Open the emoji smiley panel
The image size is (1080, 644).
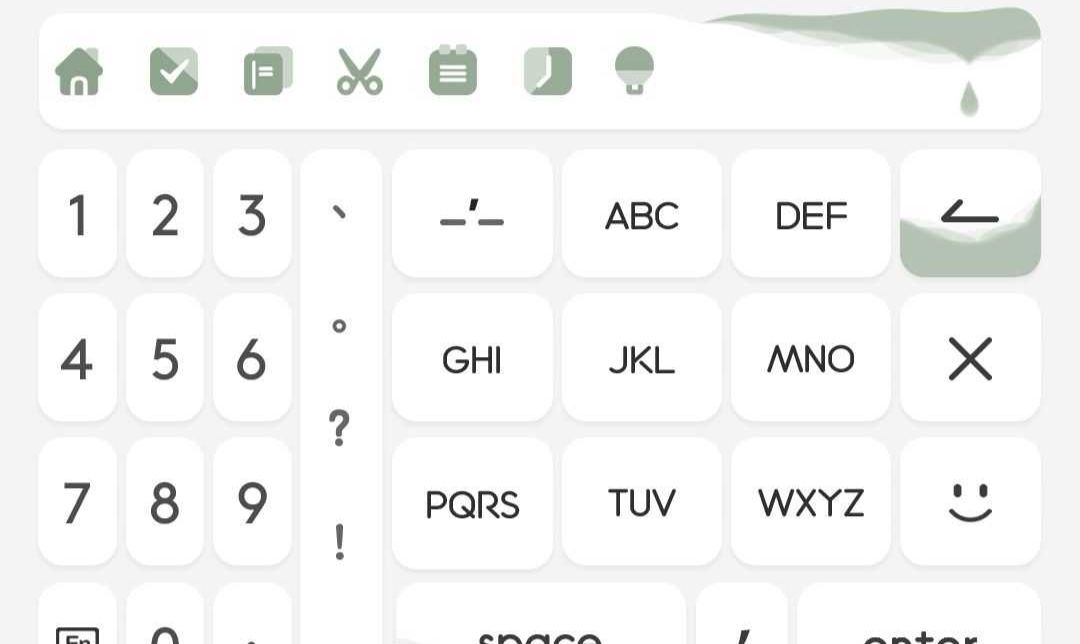pyautogui.click(x=970, y=502)
